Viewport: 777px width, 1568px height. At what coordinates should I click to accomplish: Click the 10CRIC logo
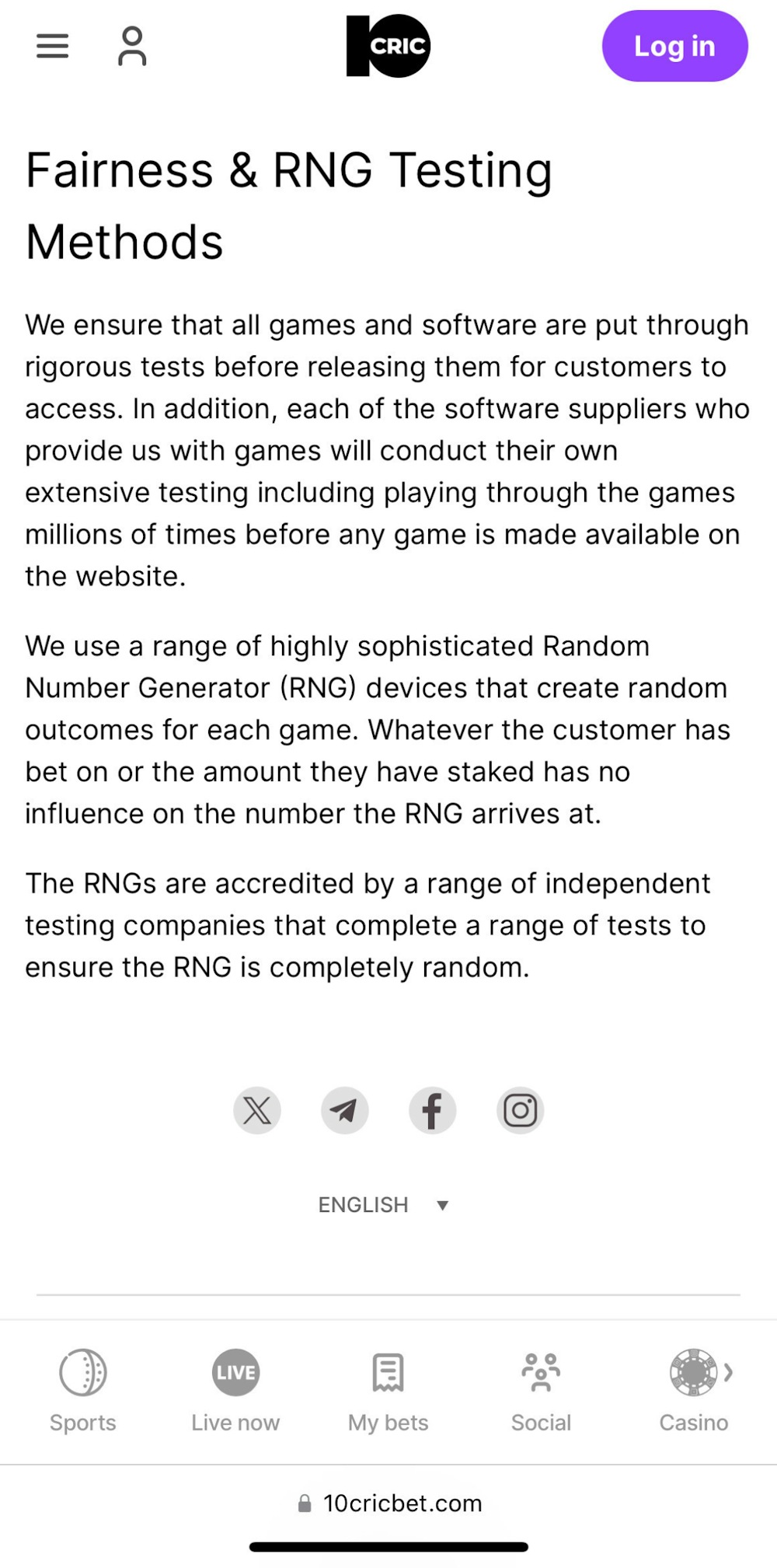(388, 46)
